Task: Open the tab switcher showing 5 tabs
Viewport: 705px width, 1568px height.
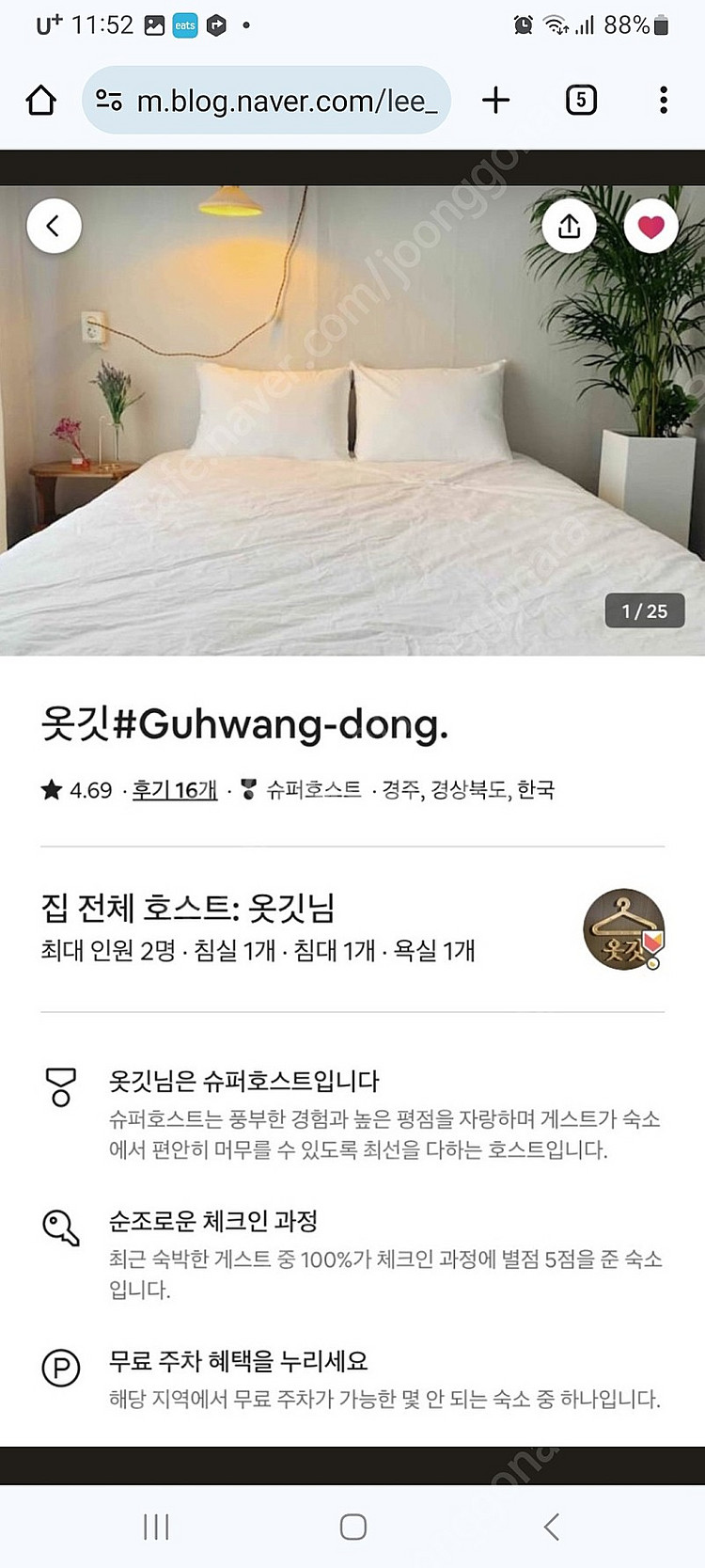Action: [581, 100]
